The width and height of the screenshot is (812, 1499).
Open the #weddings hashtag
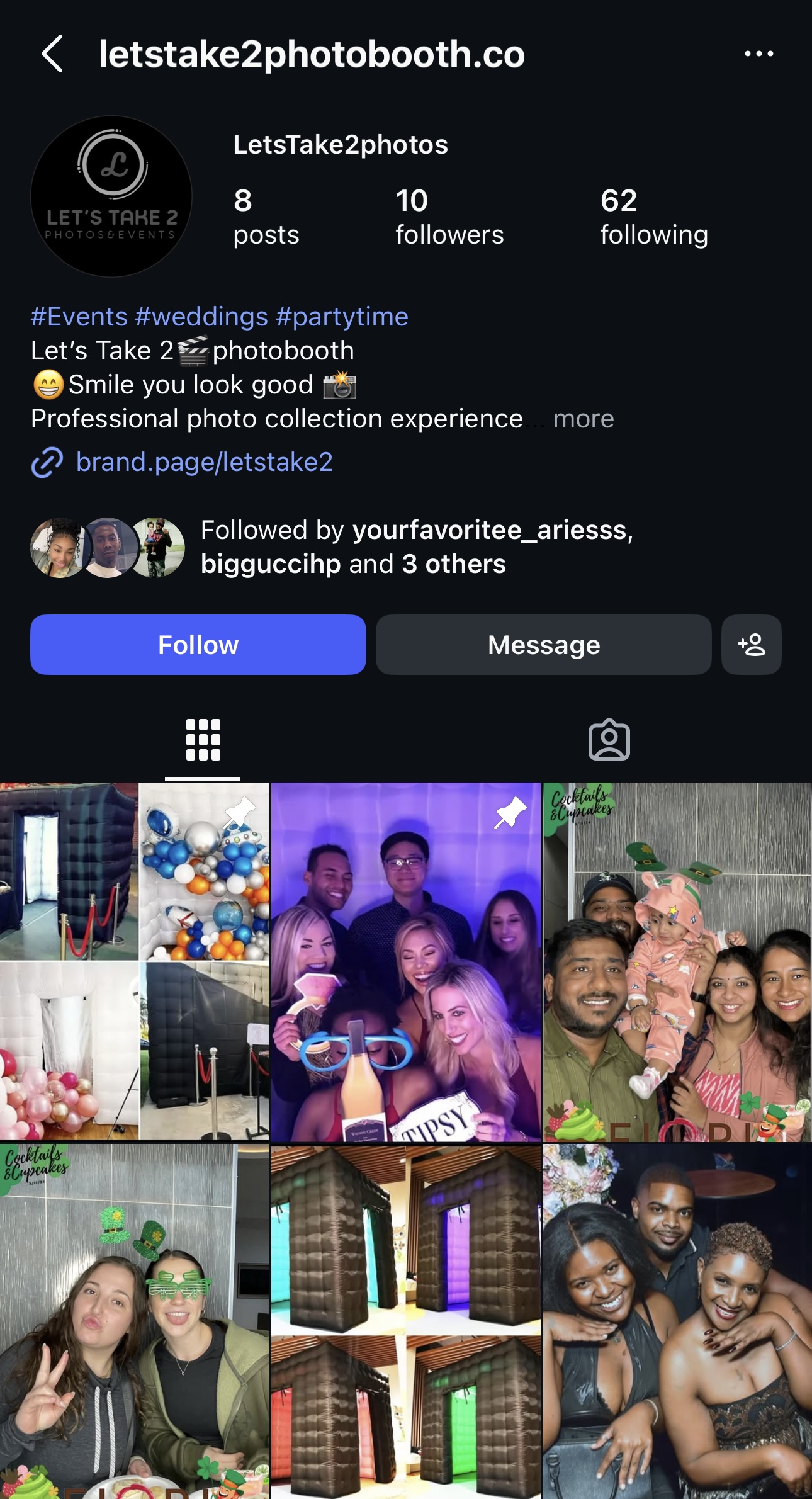click(x=201, y=317)
